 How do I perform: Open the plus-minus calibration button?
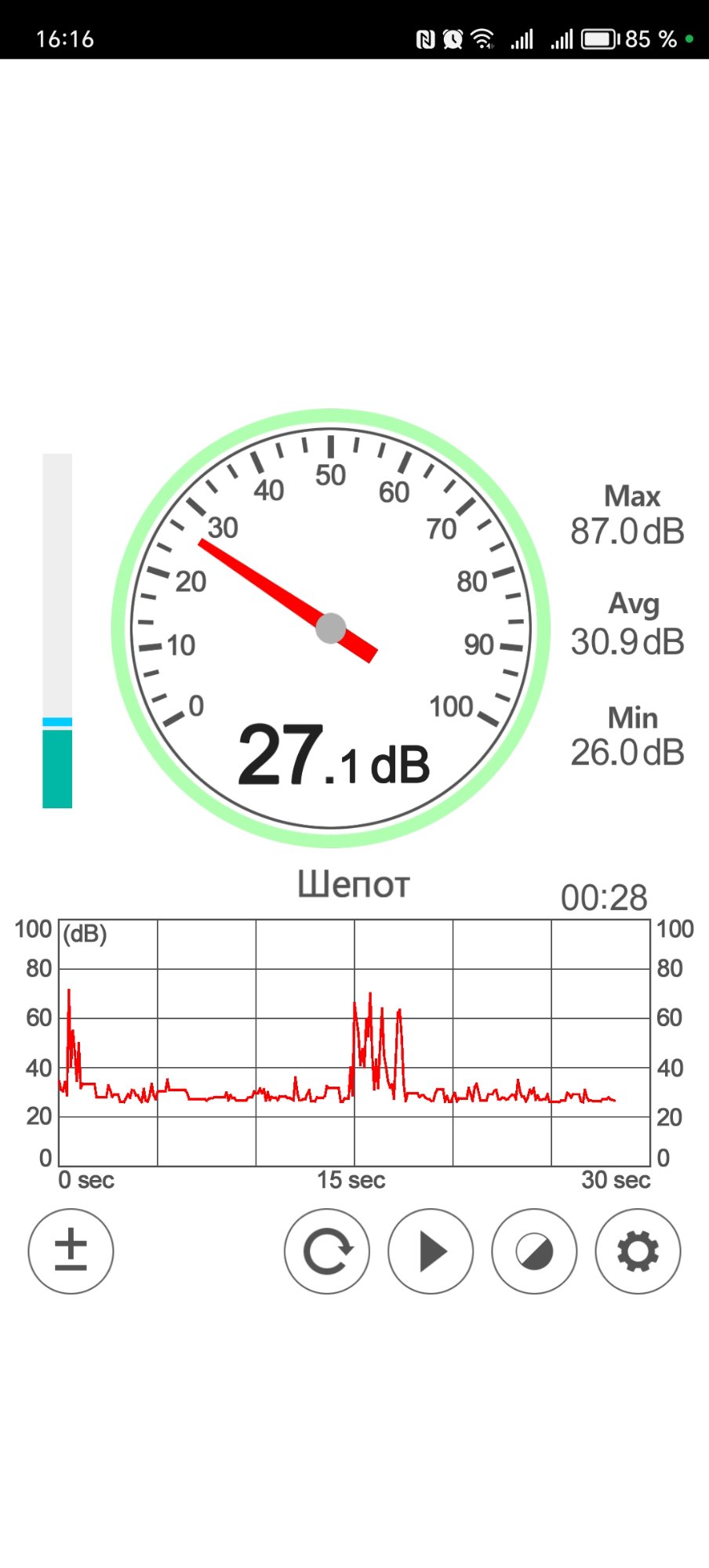(x=71, y=1250)
